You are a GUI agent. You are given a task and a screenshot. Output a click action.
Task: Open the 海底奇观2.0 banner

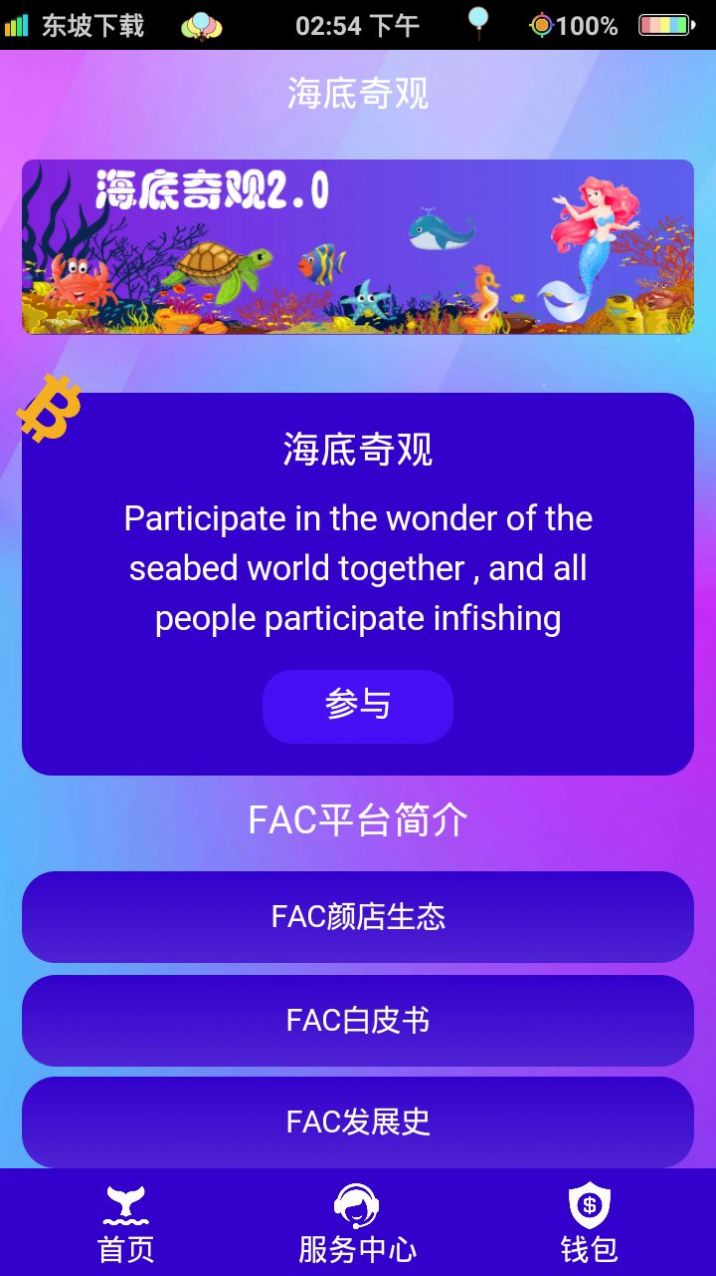point(357,247)
